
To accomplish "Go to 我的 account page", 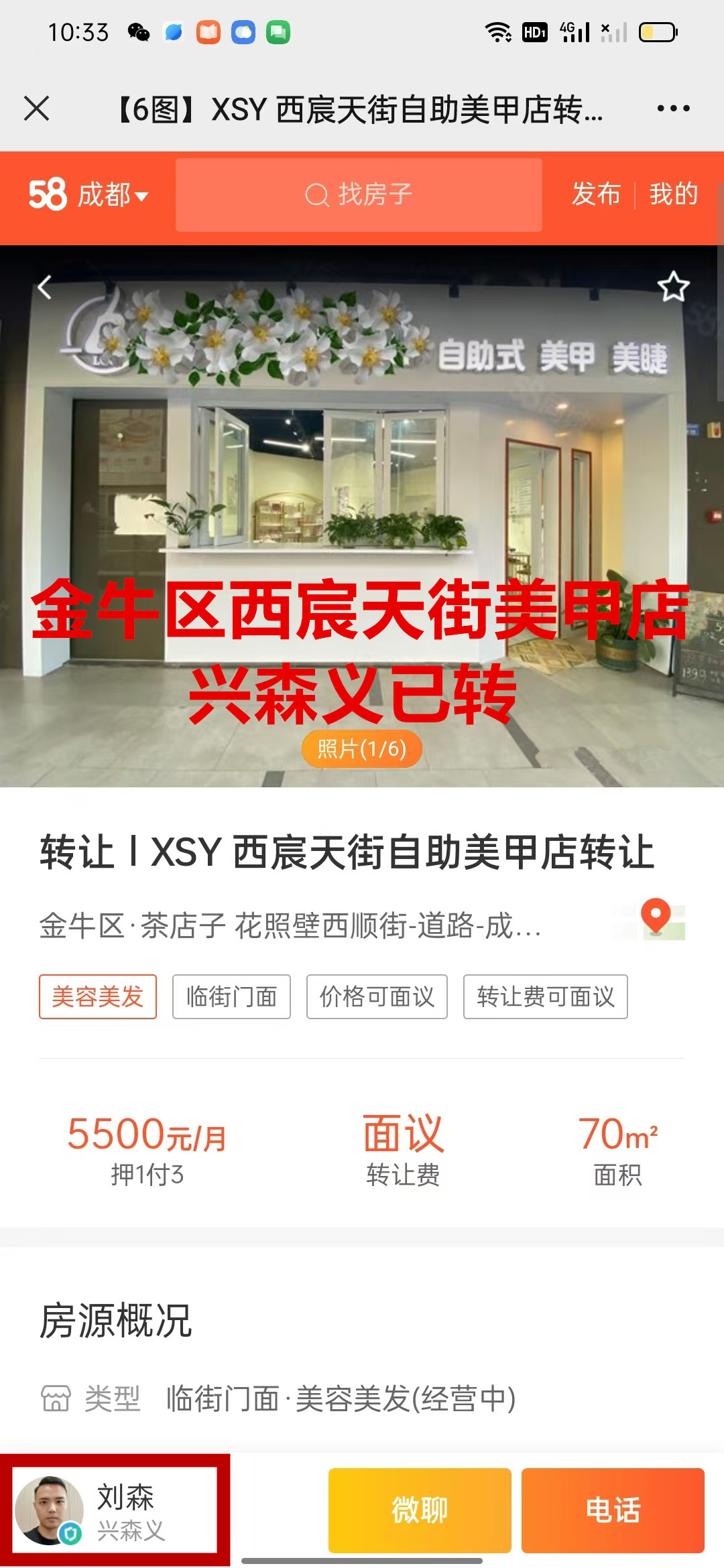I will pos(673,194).
